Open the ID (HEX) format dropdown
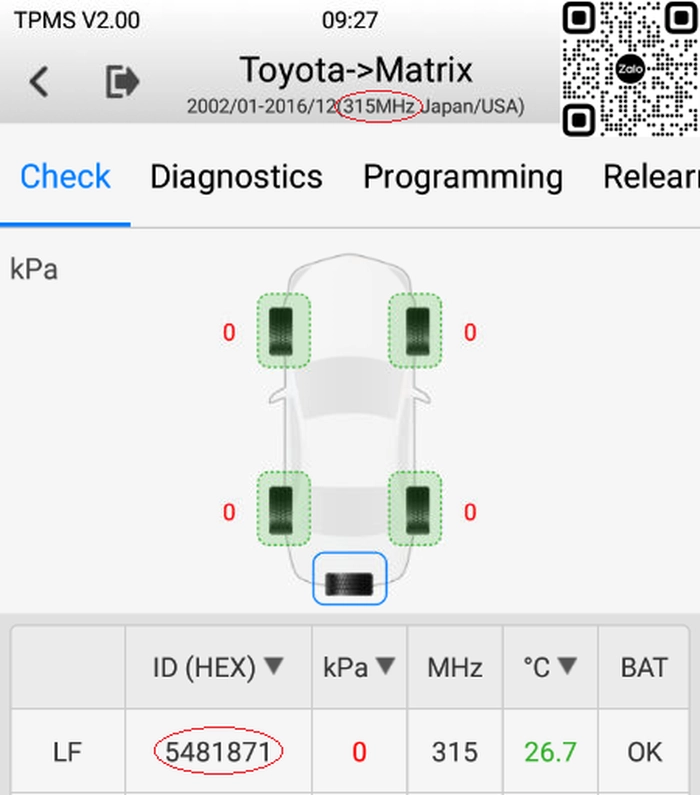The image size is (700, 795). coord(218,666)
